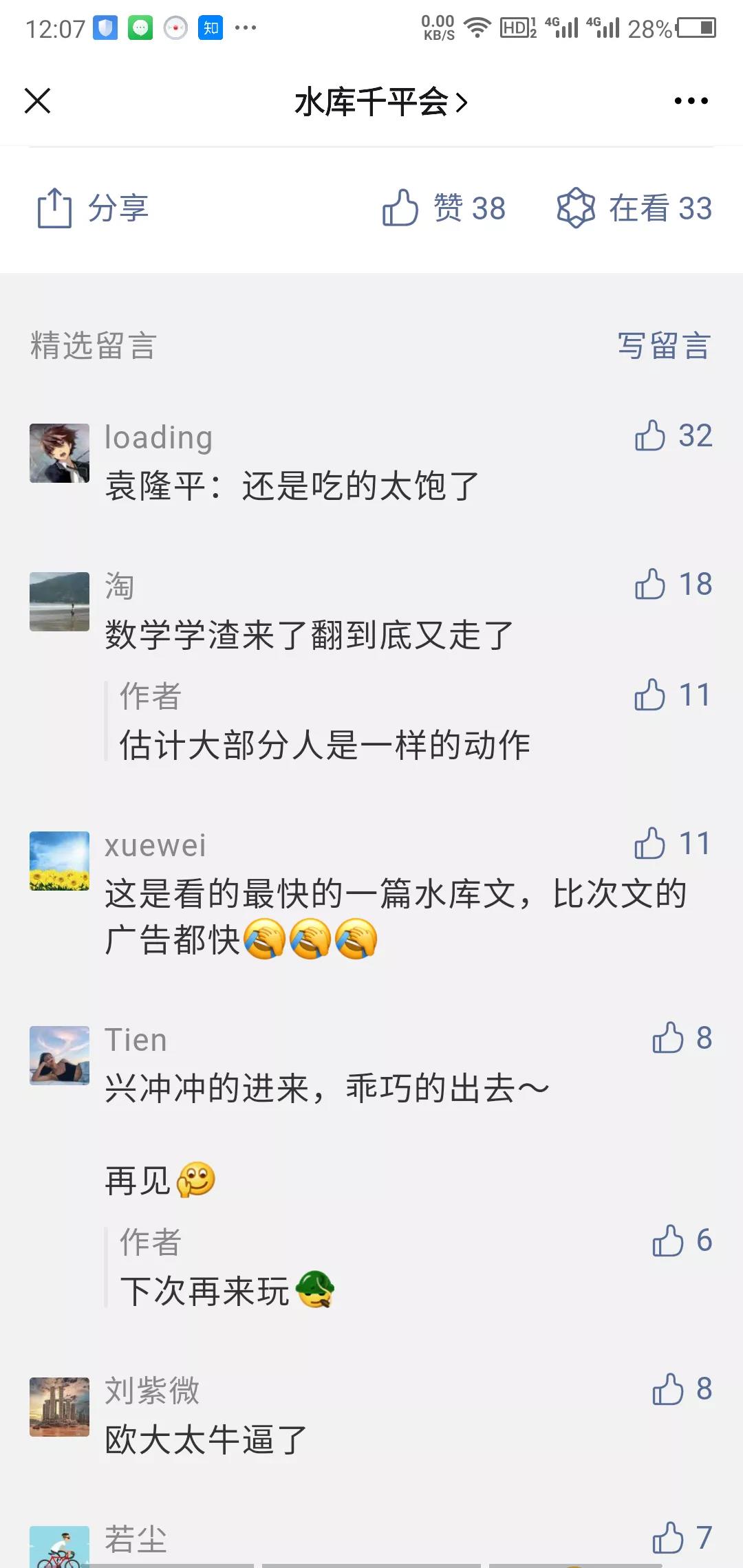Share this article via 分享
The image size is (743, 1568).
(x=93, y=208)
